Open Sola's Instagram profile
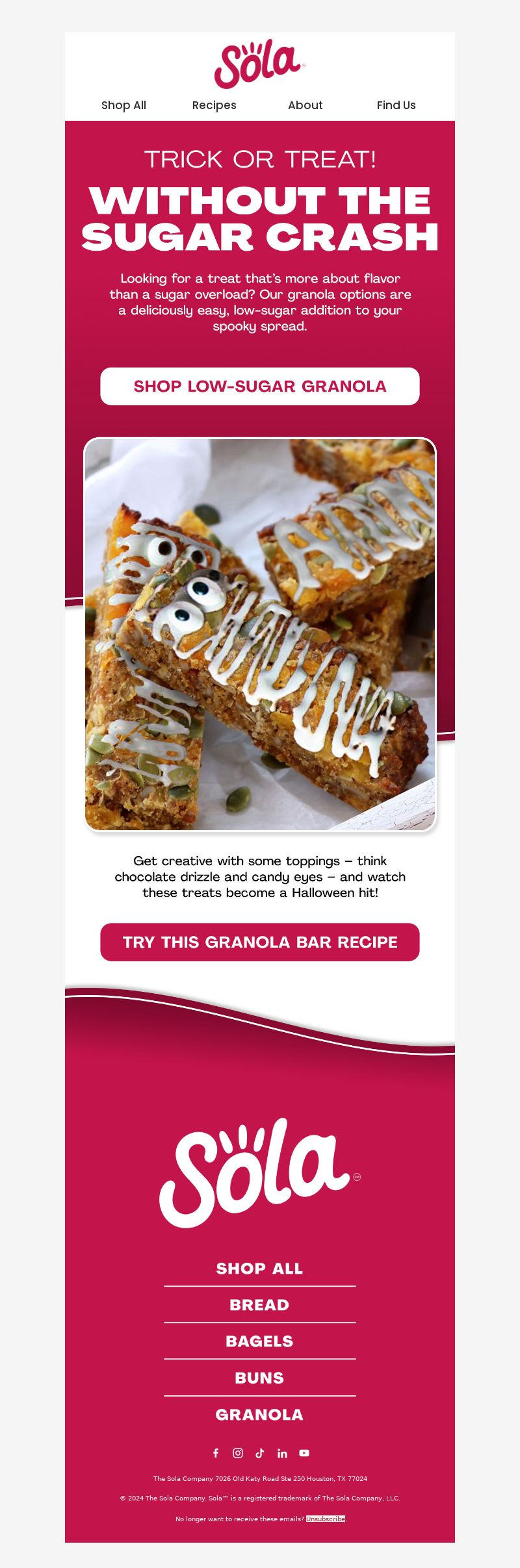The image size is (520, 1568). 238,1453
